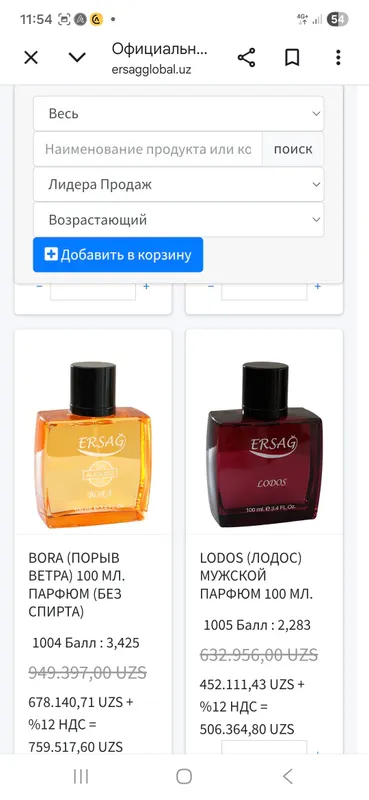Share this ersagglobal.uz page
Image resolution: width=369 pixels, height=800 pixels.
pos(247,58)
